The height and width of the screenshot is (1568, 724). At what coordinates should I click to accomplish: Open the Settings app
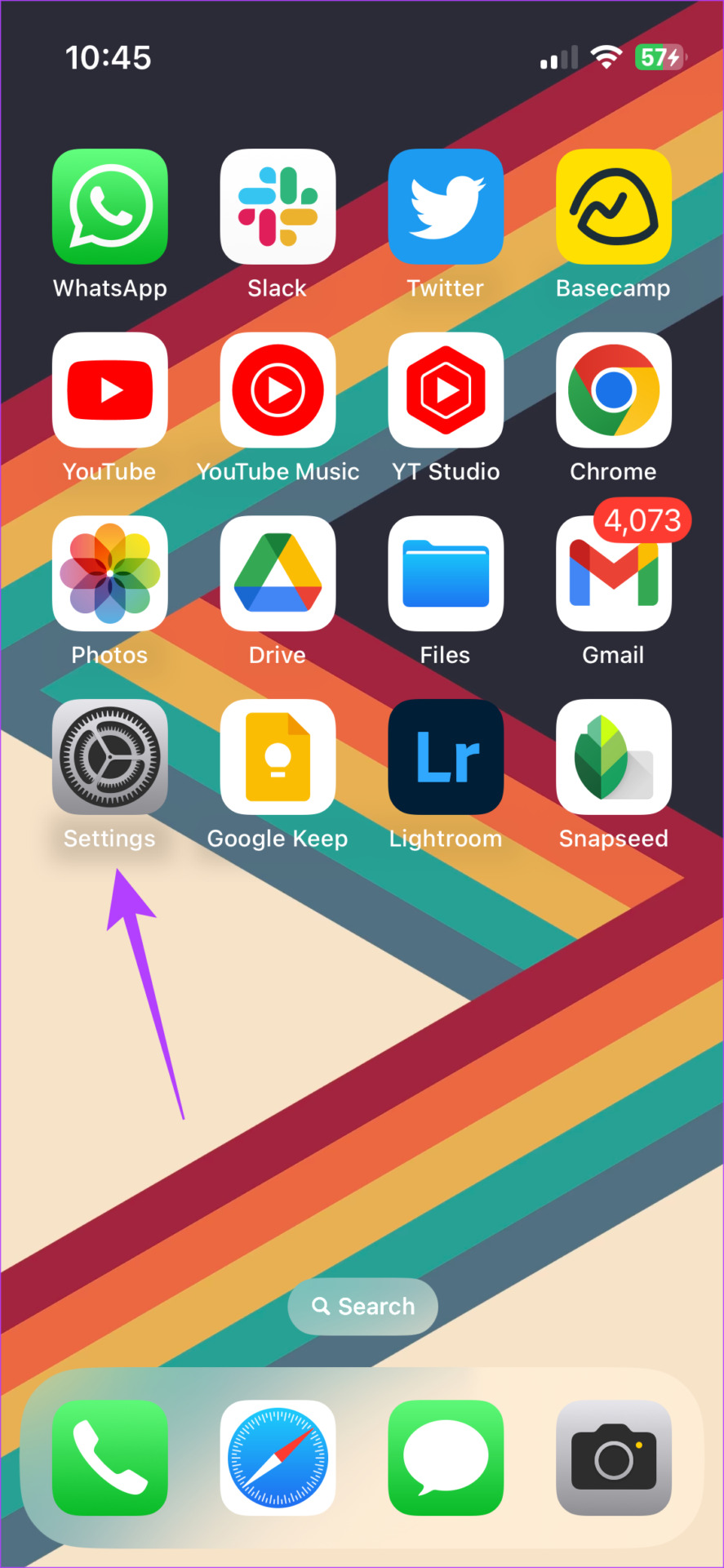[x=110, y=757]
